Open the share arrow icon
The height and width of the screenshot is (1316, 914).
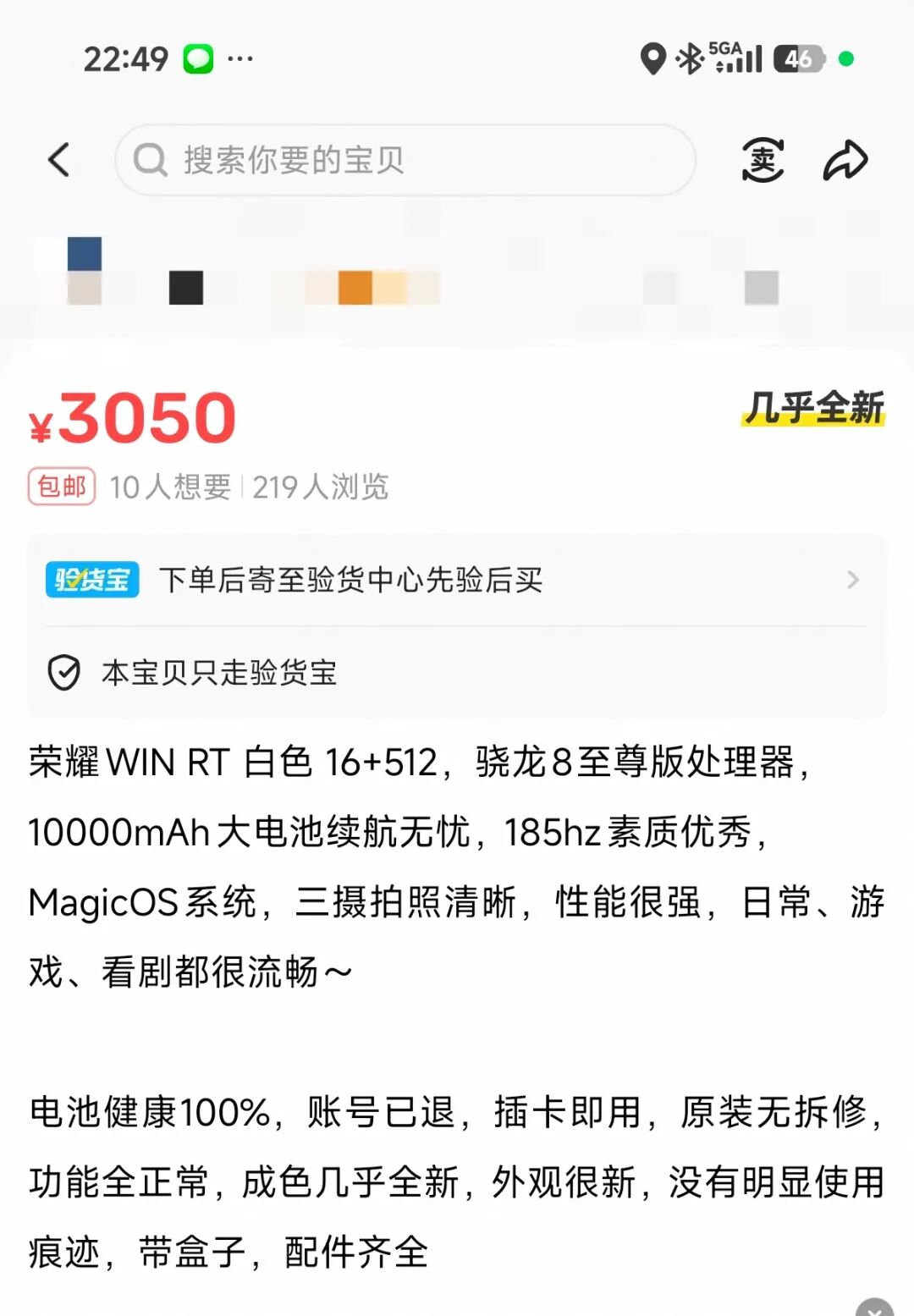click(846, 159)
